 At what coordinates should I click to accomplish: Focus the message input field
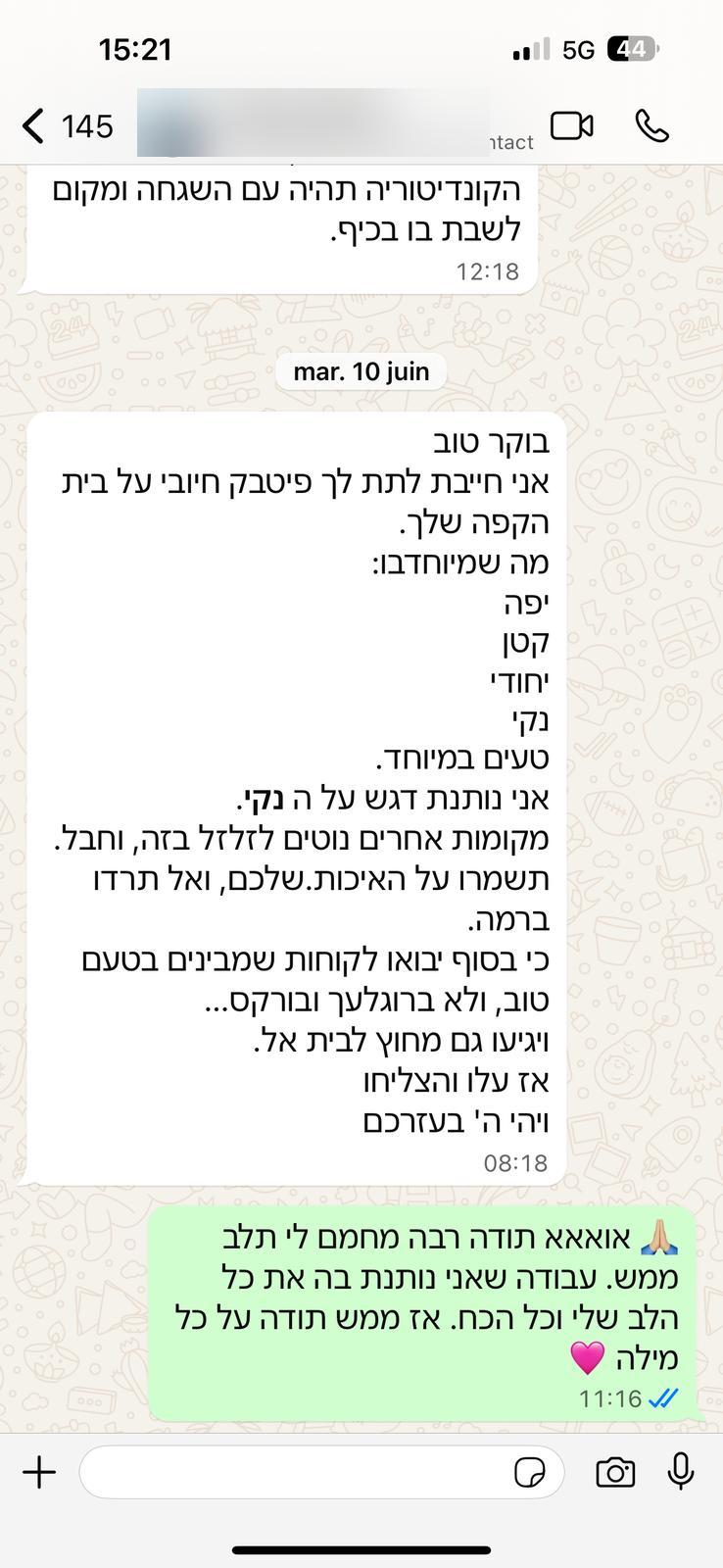pyautogui.click(x=294, y=1472)
